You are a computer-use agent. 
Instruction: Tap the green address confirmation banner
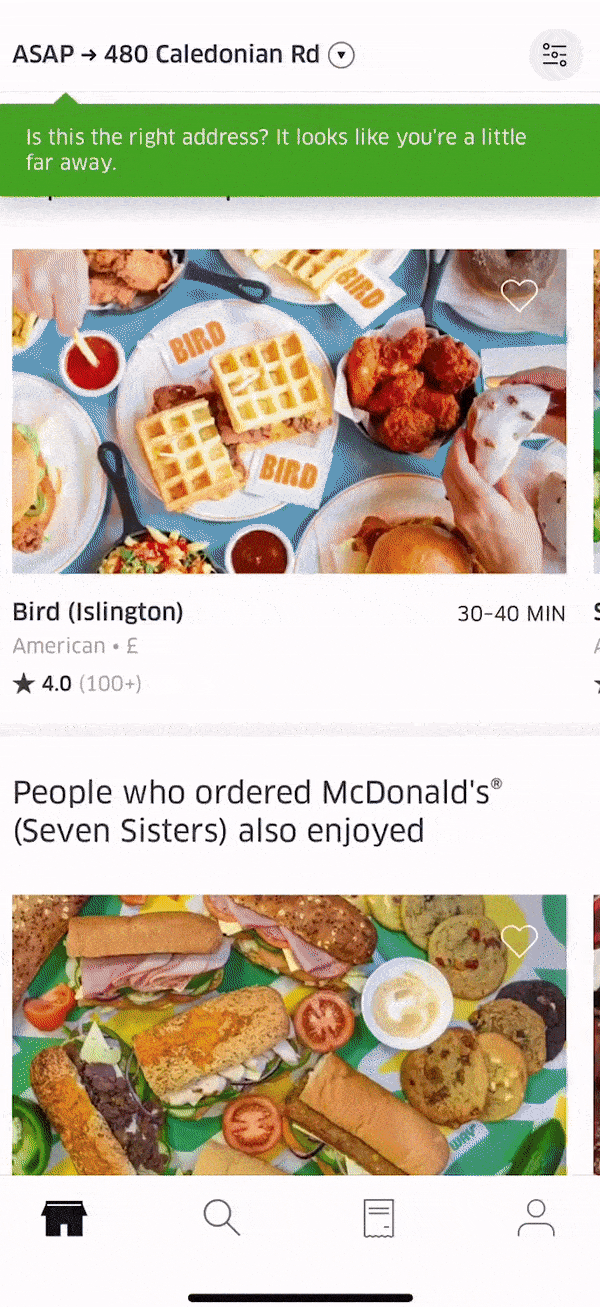300,149
